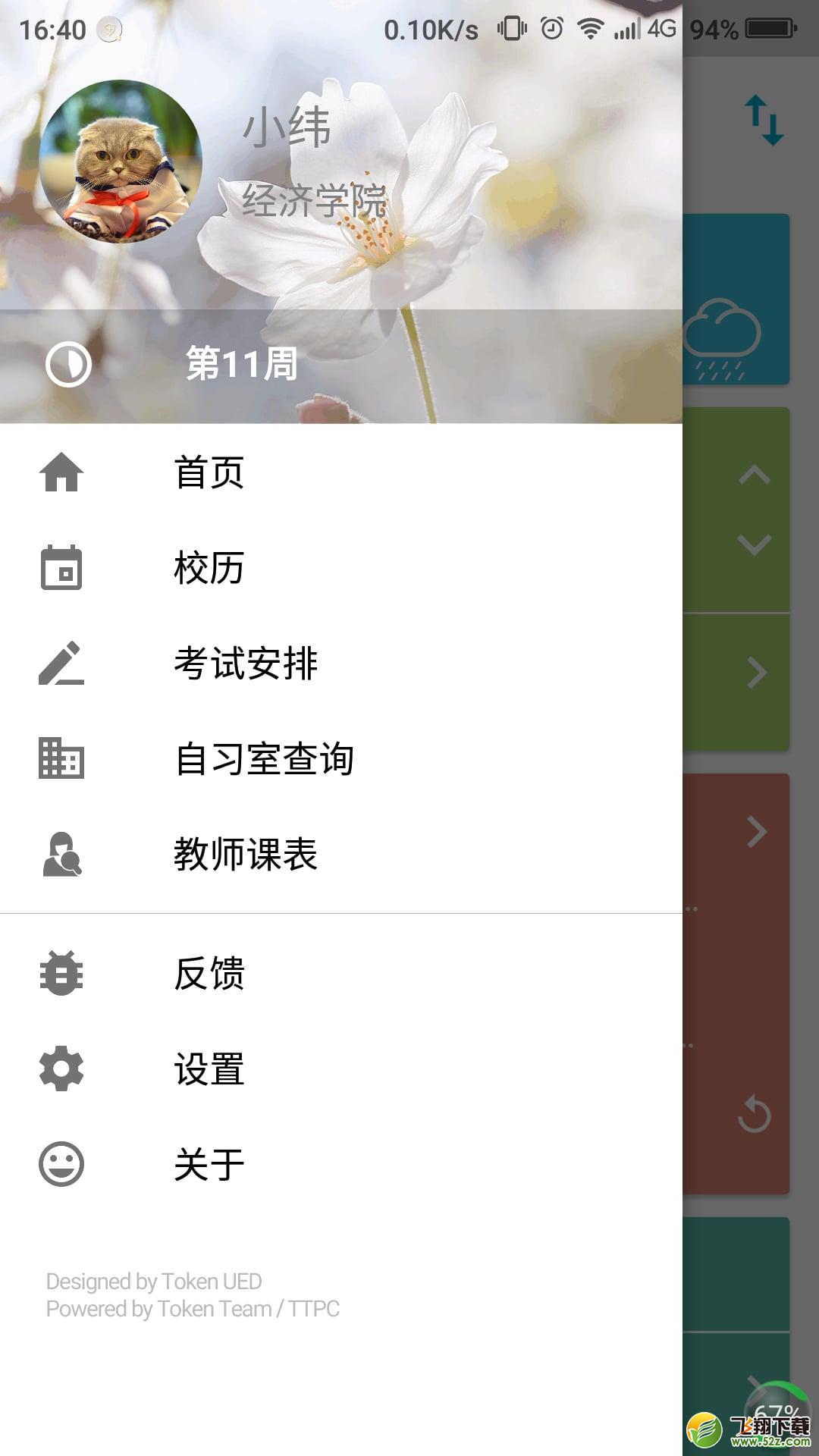This screenshot has width=819, height=1456.
Task: Open 自习室查询 study room lookup
Action: [341, 759]
